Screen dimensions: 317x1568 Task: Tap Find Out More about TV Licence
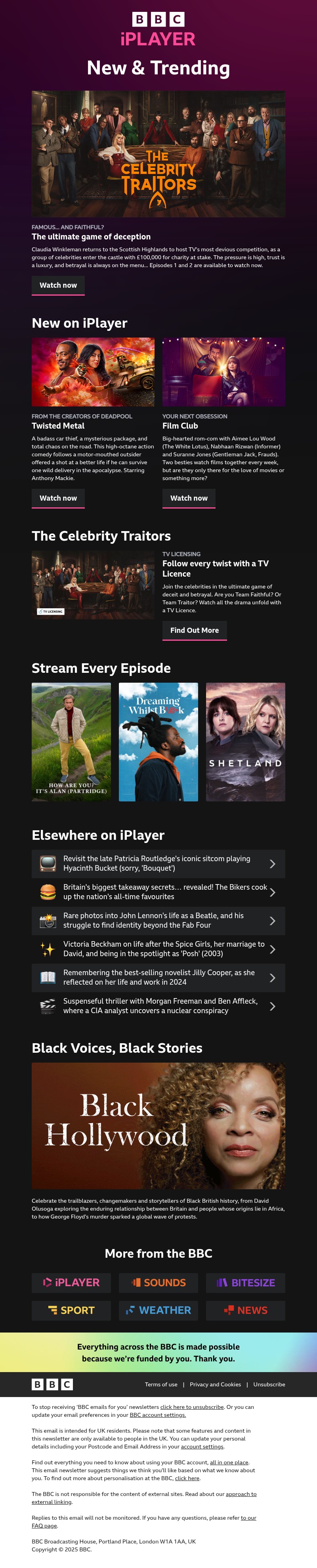194,630
